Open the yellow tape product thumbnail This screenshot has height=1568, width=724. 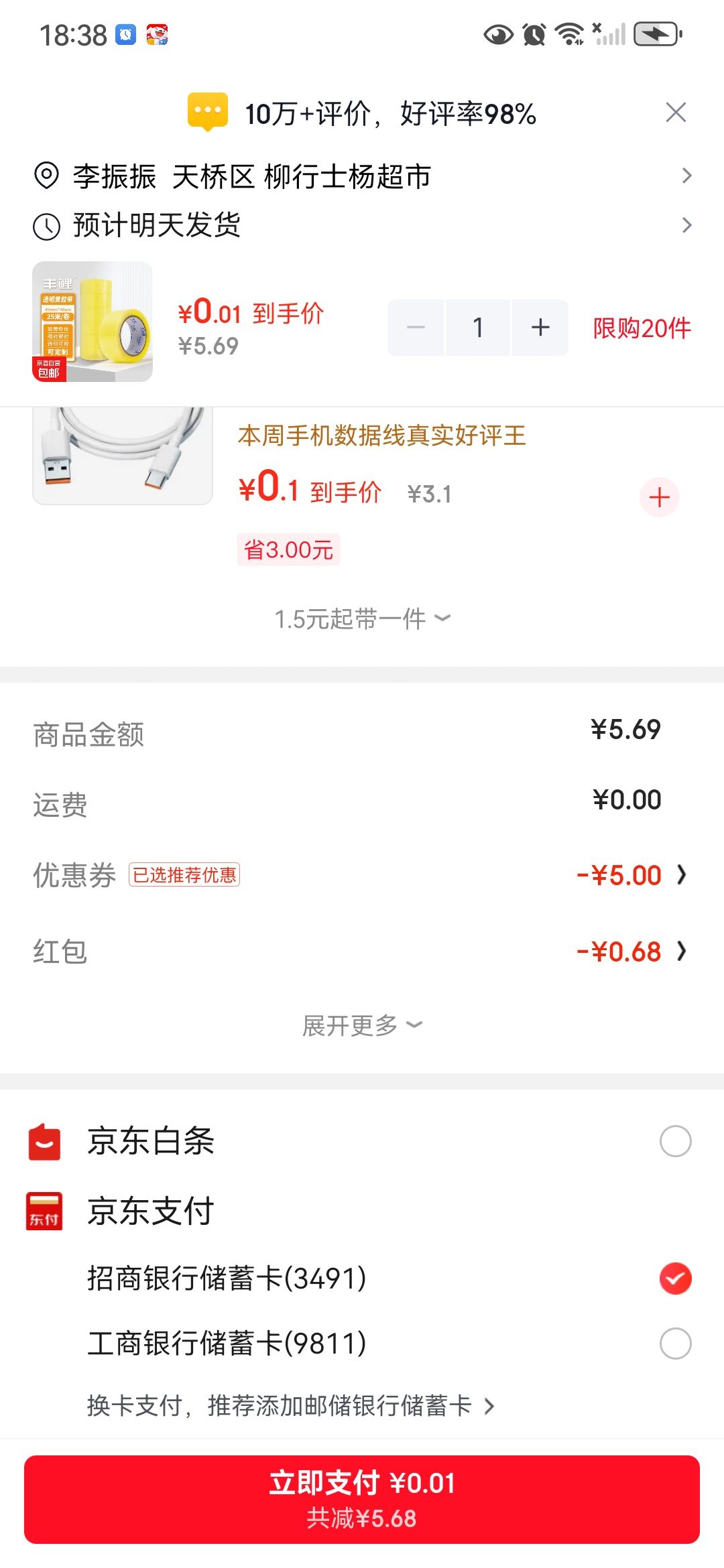pyautogui.click(x=93, y=322)
